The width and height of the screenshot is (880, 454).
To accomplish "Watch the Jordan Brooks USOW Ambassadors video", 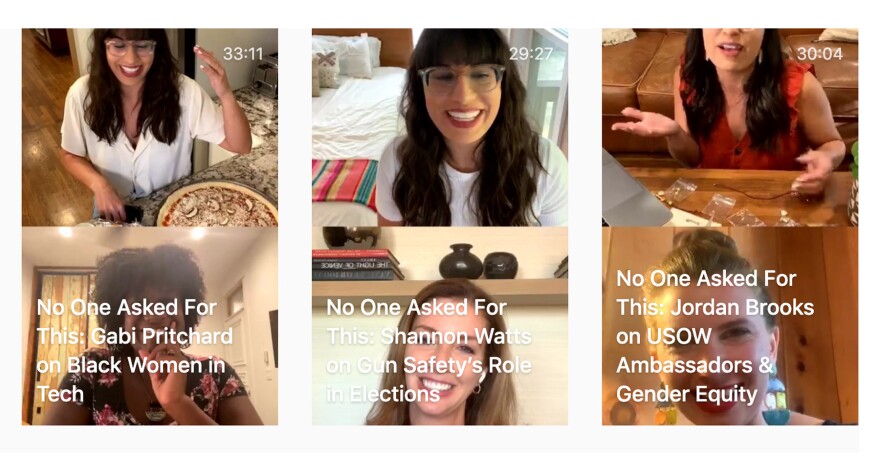I will point(729,227).
